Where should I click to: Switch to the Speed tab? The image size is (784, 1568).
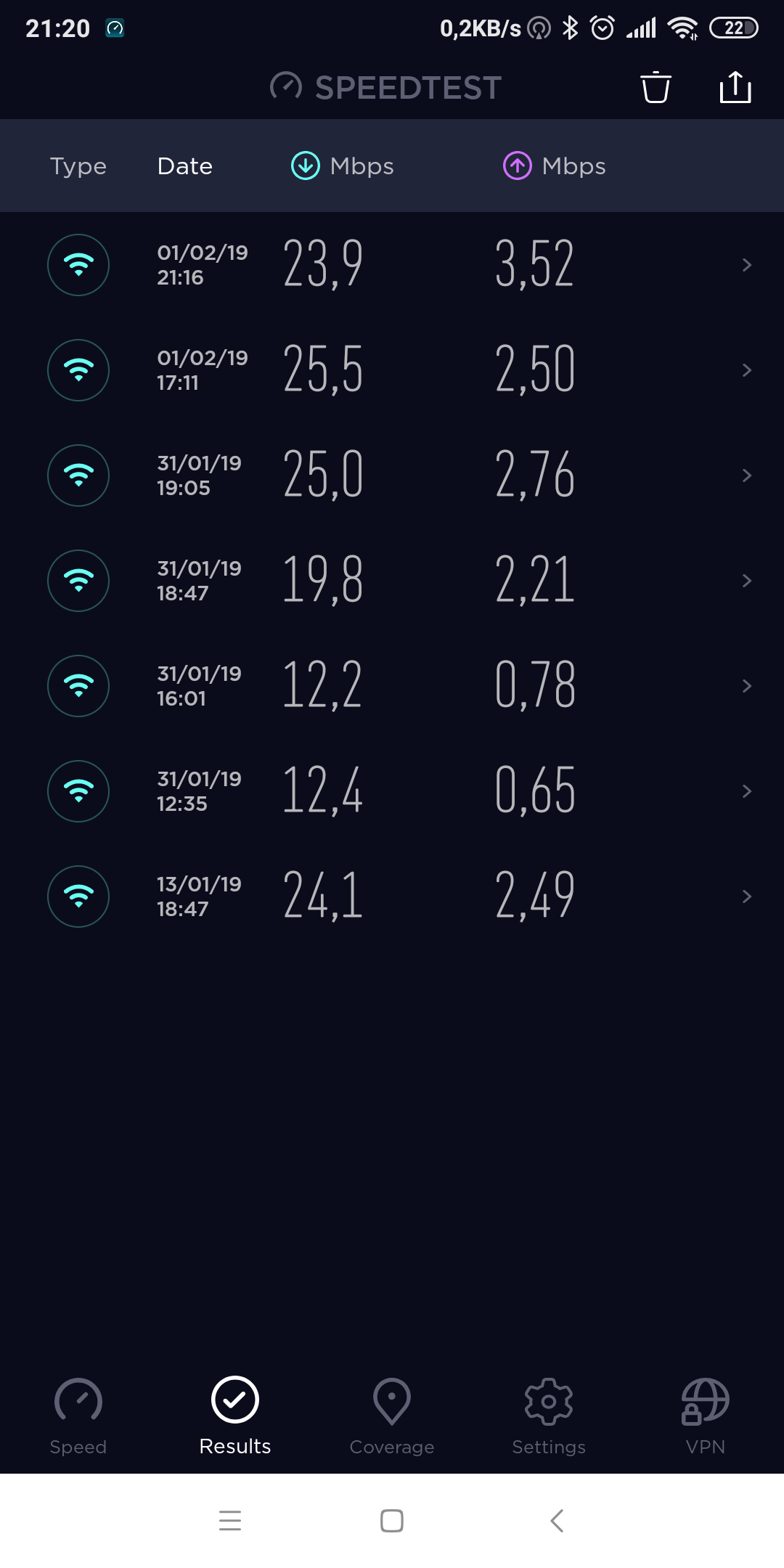tap(78, 1416)
